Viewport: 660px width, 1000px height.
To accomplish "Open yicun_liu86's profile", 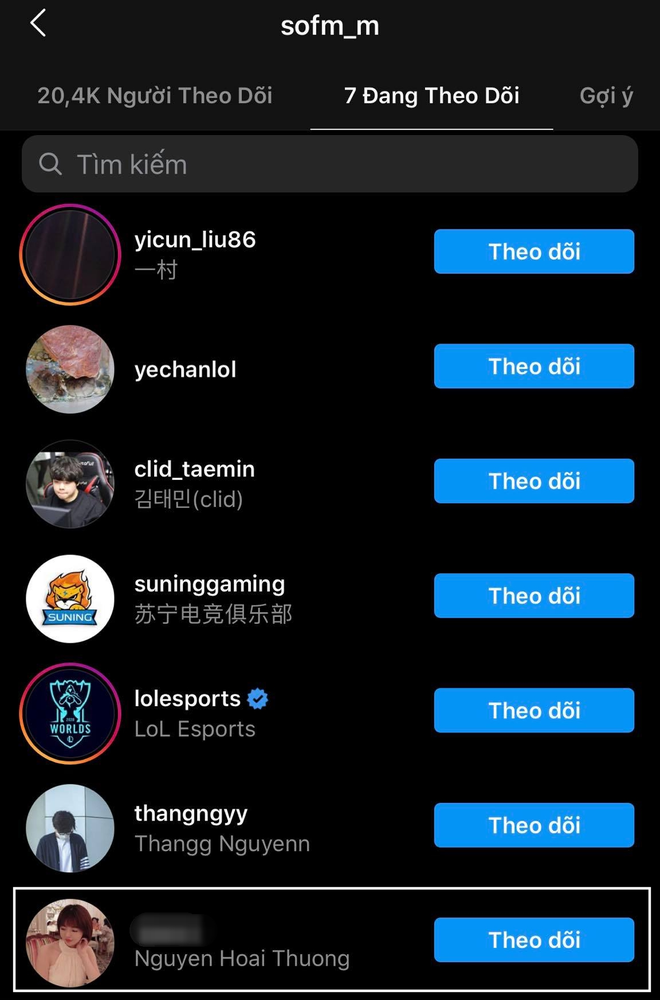I will pos(194,240).
